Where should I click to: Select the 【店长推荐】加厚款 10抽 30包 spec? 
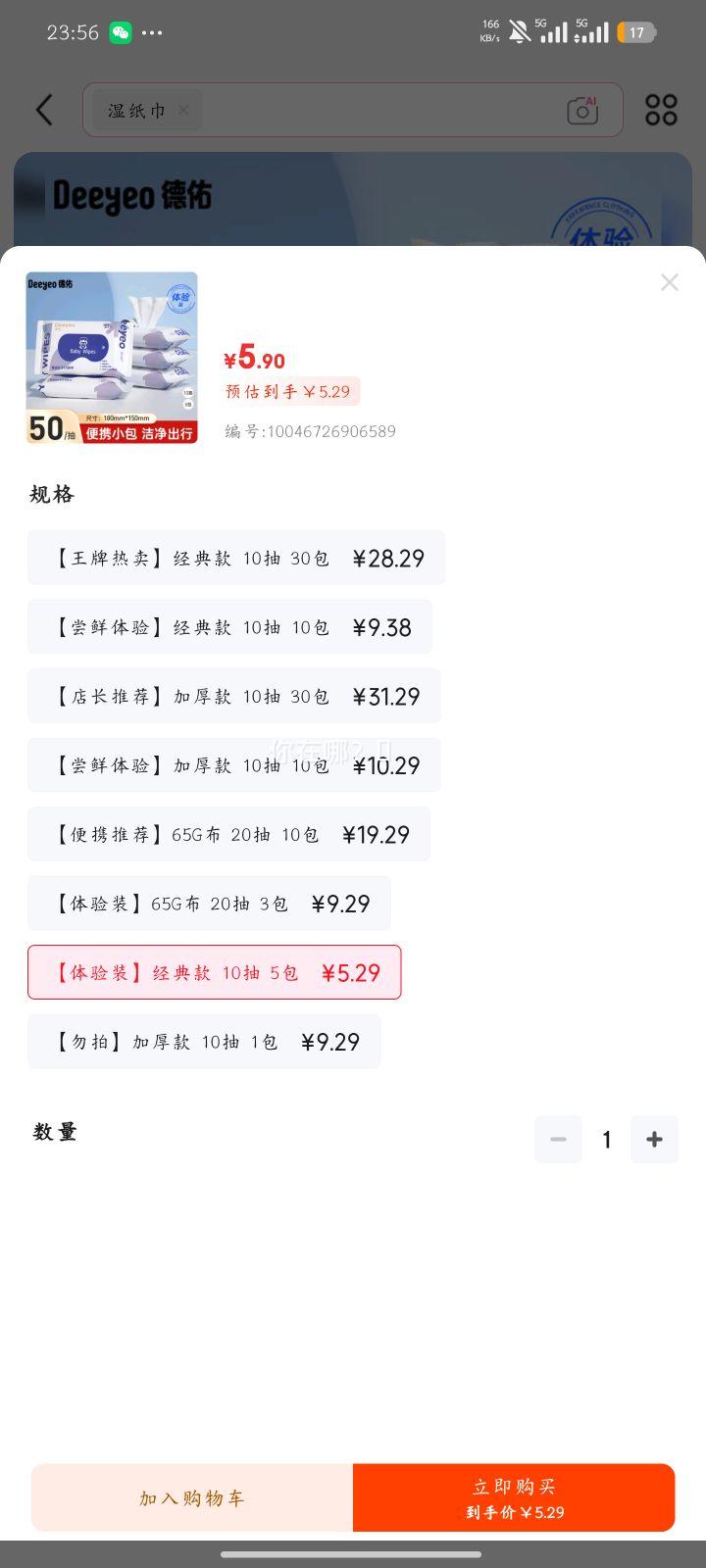click(x=233, y=696)
